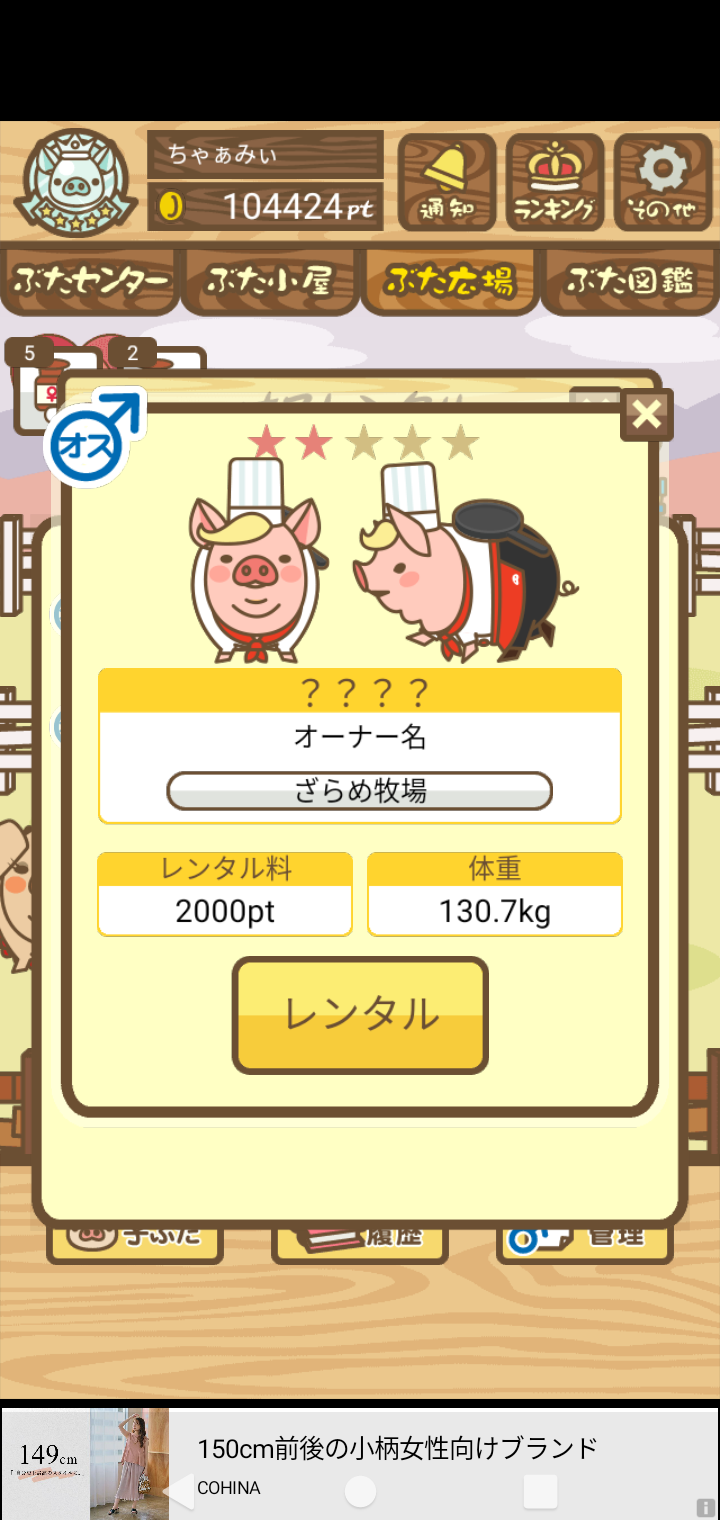
Task: Switch to the ぶた小屋 tab
Action: [270, 281]
